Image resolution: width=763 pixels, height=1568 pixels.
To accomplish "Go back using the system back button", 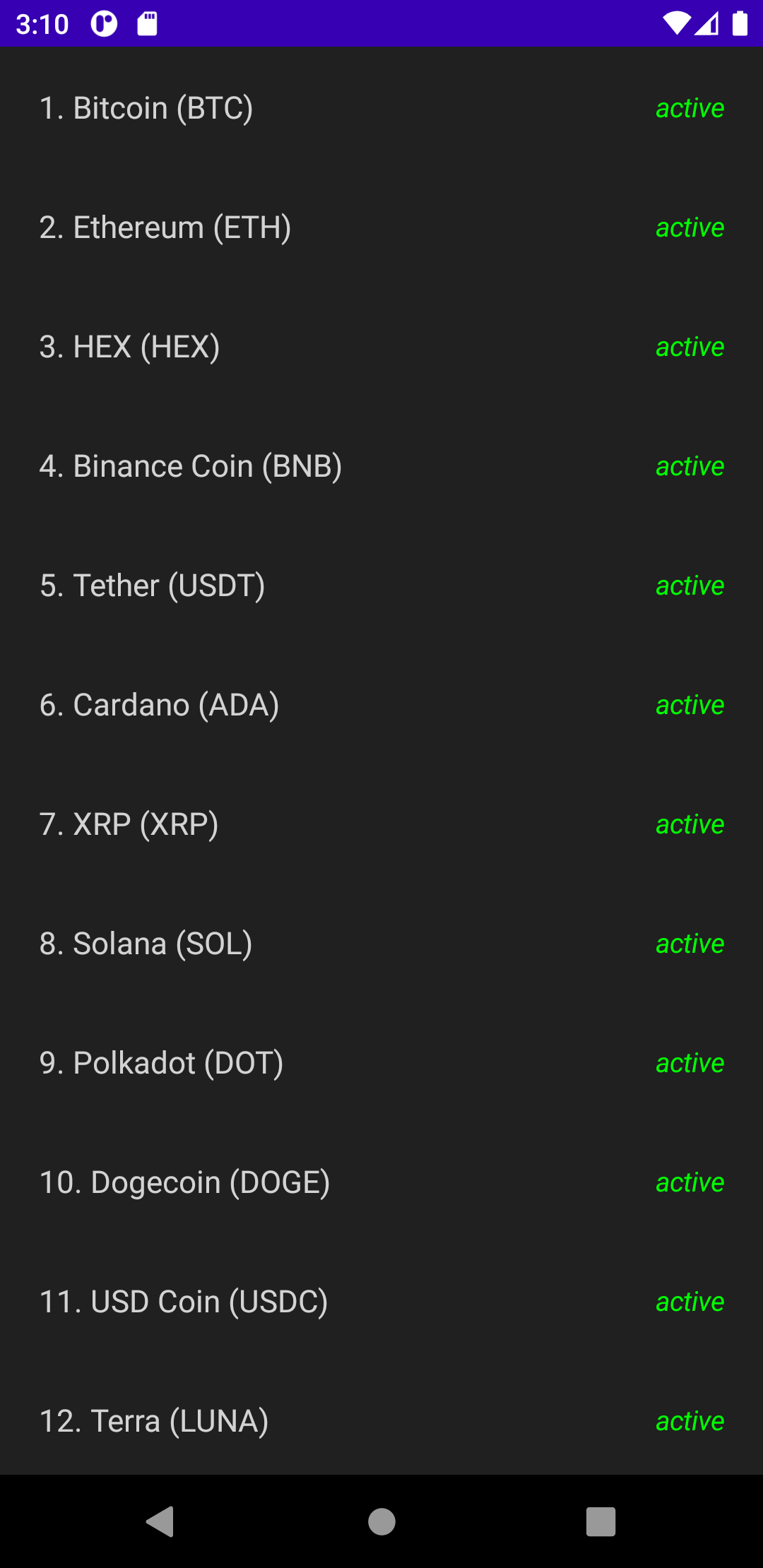I will pyautogui.click(x=160, y=1521).
